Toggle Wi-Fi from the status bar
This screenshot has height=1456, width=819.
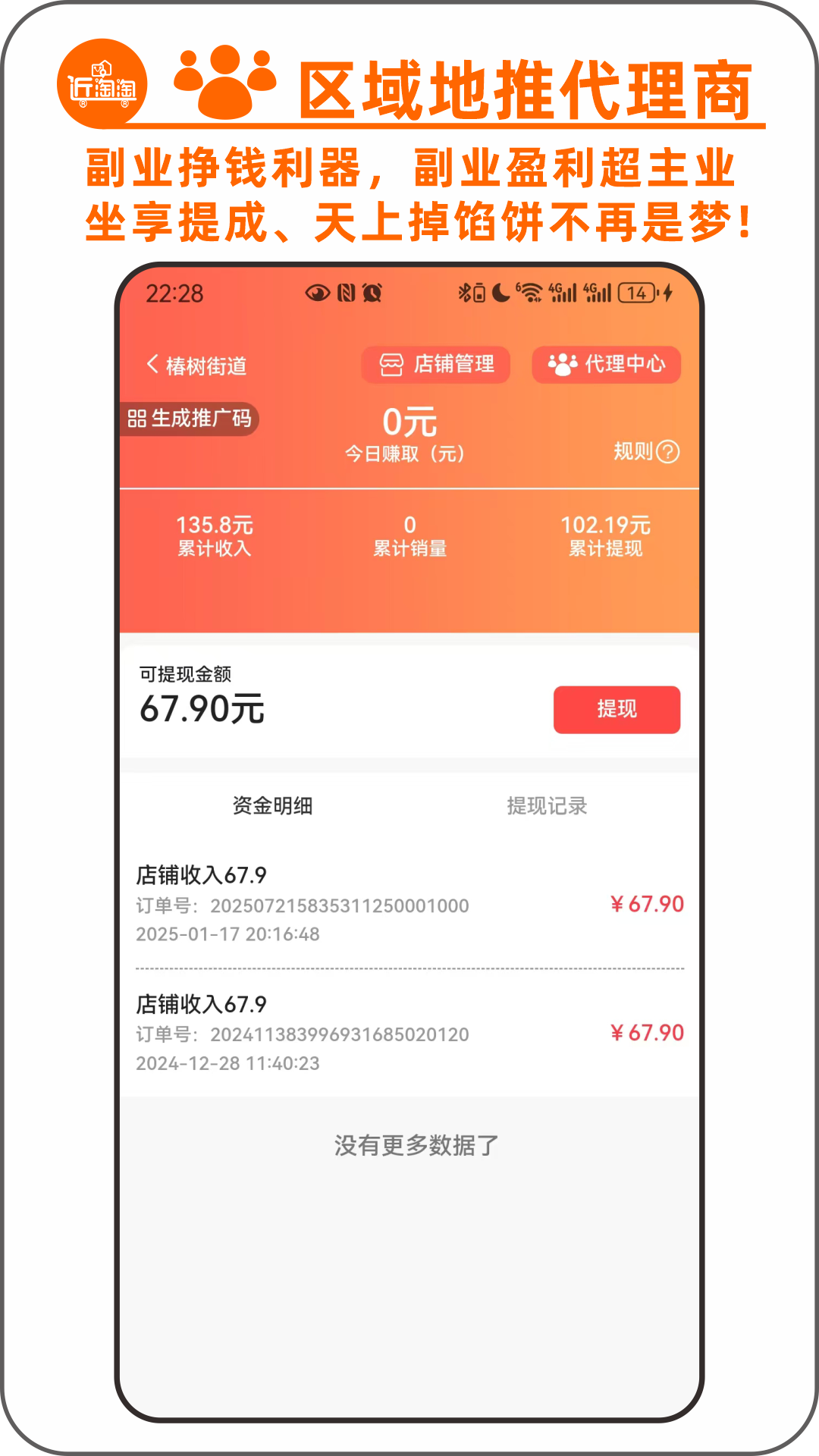(x=532, y=292)
